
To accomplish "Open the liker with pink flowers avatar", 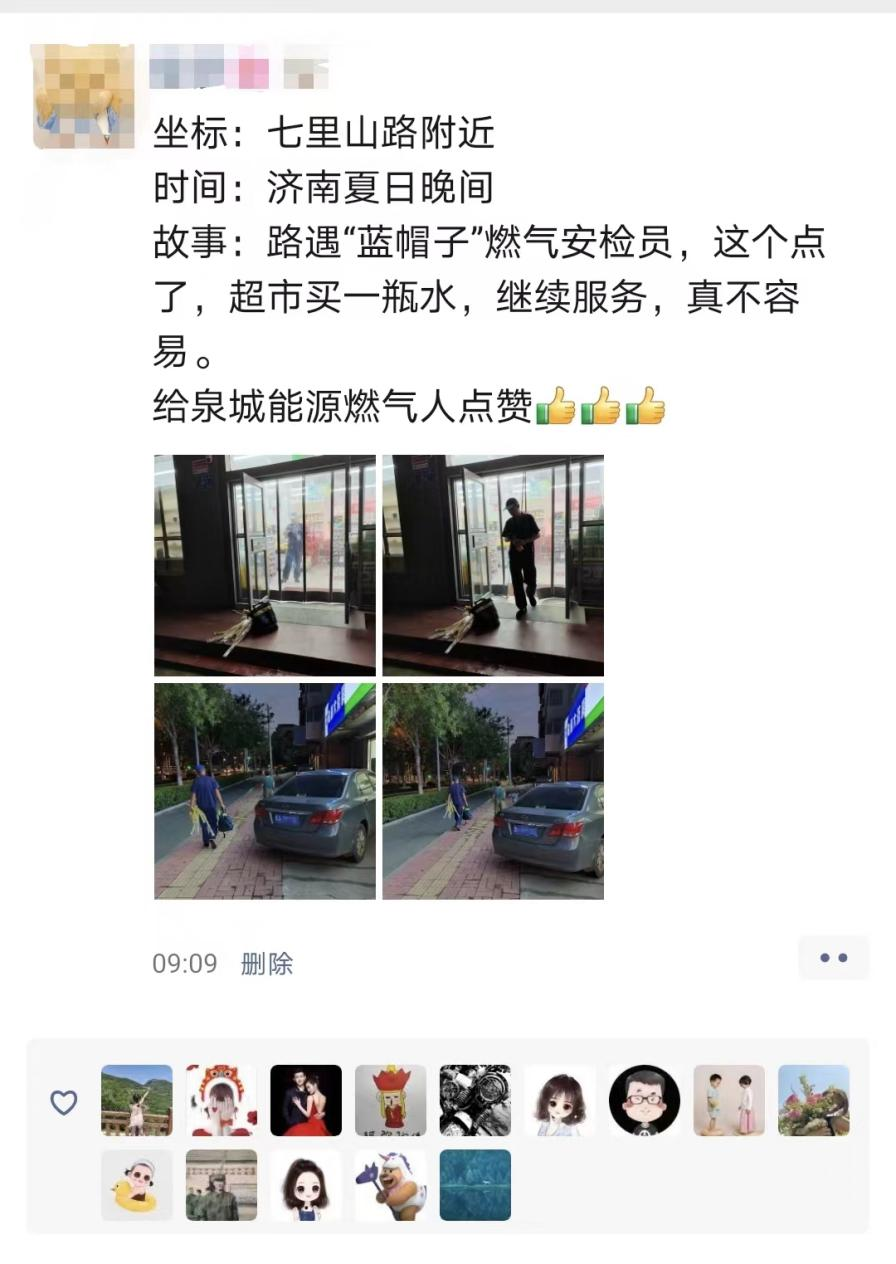I will tap(813, 1100).
